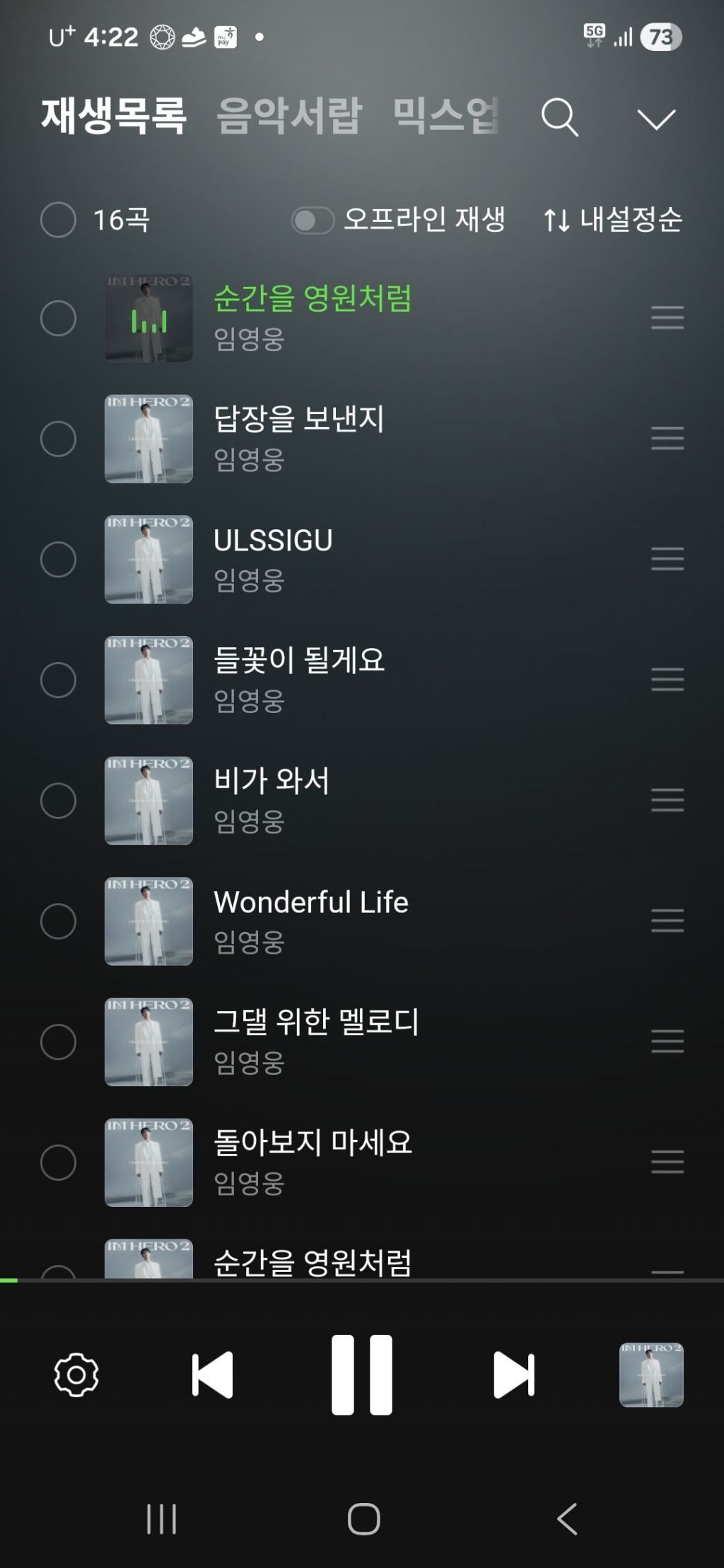
Task: Open the search icon in the header
Action: pos(559,117)
